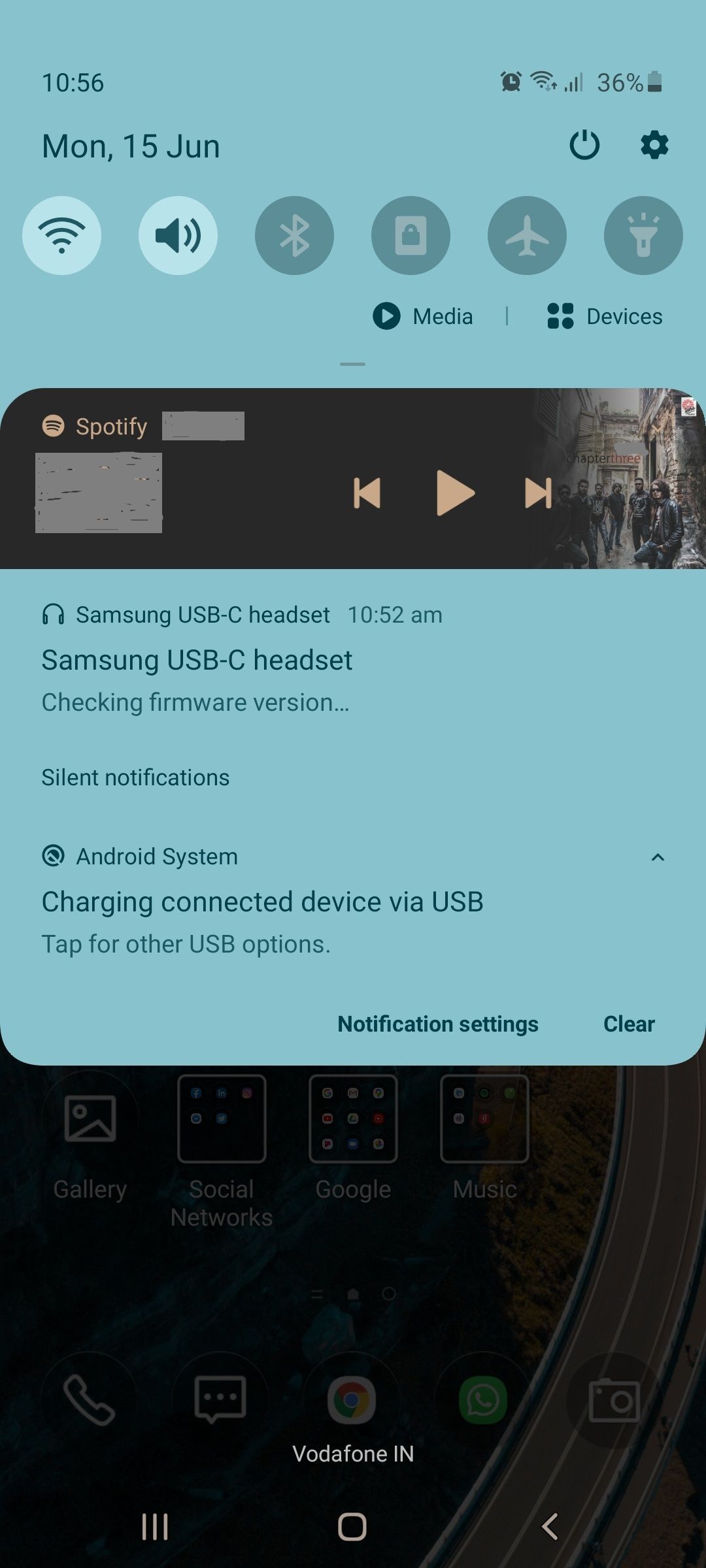
Task: Collapse the Android System notification
Action: (658, 857)
